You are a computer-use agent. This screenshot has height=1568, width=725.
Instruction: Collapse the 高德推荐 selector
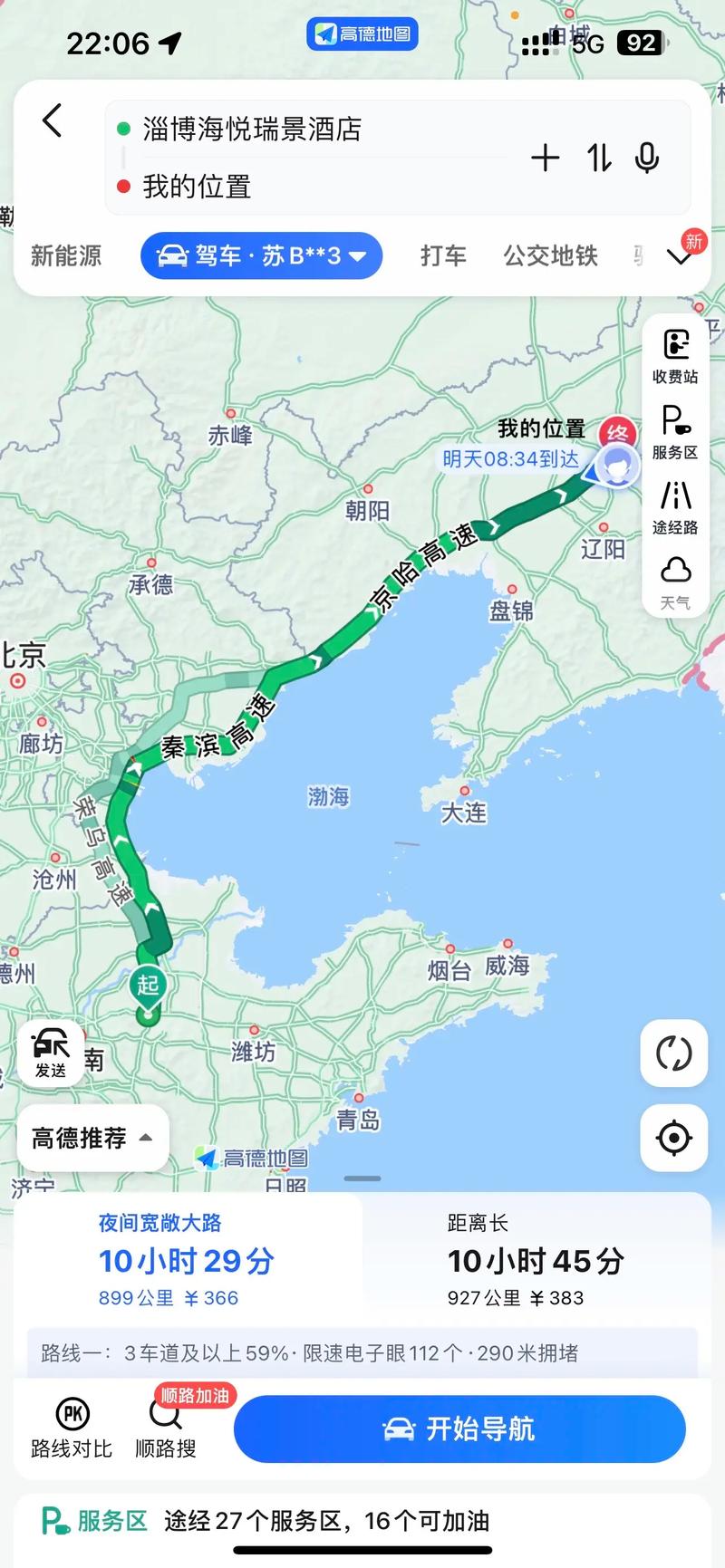[91, 1139]
